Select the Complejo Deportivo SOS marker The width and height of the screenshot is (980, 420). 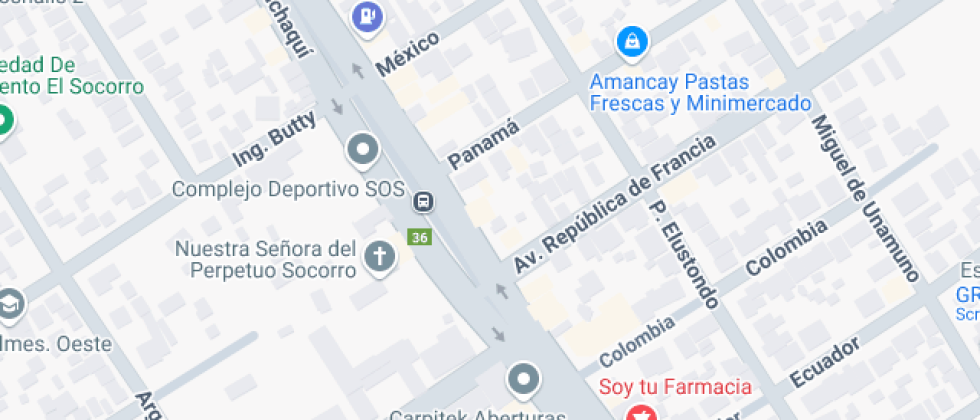coord(363,151)
